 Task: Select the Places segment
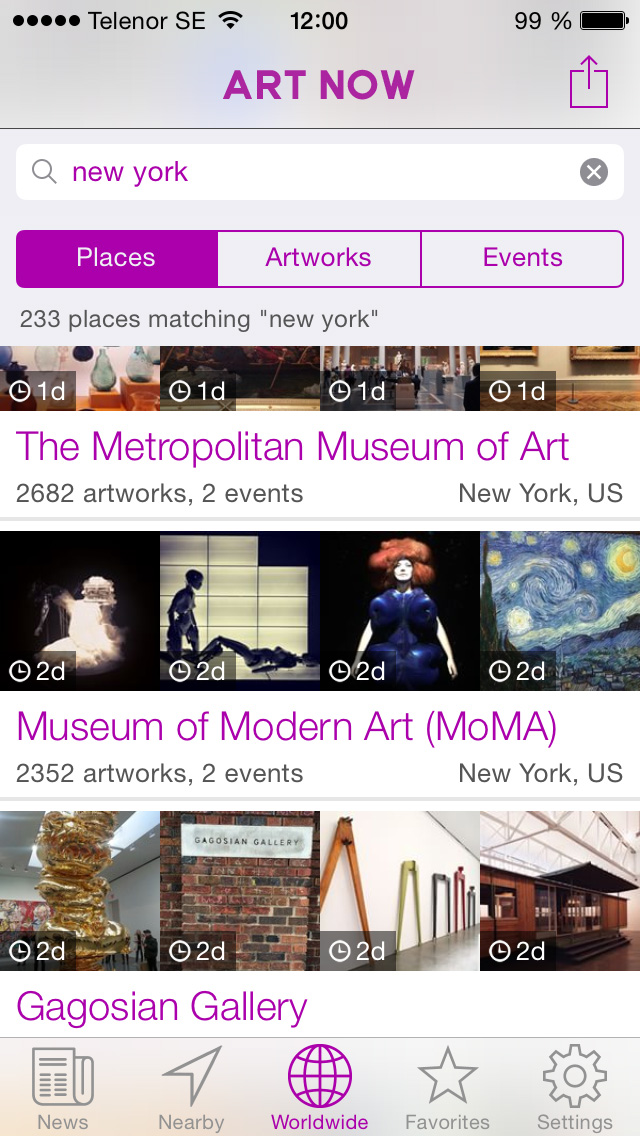click(x=117, y=258)
